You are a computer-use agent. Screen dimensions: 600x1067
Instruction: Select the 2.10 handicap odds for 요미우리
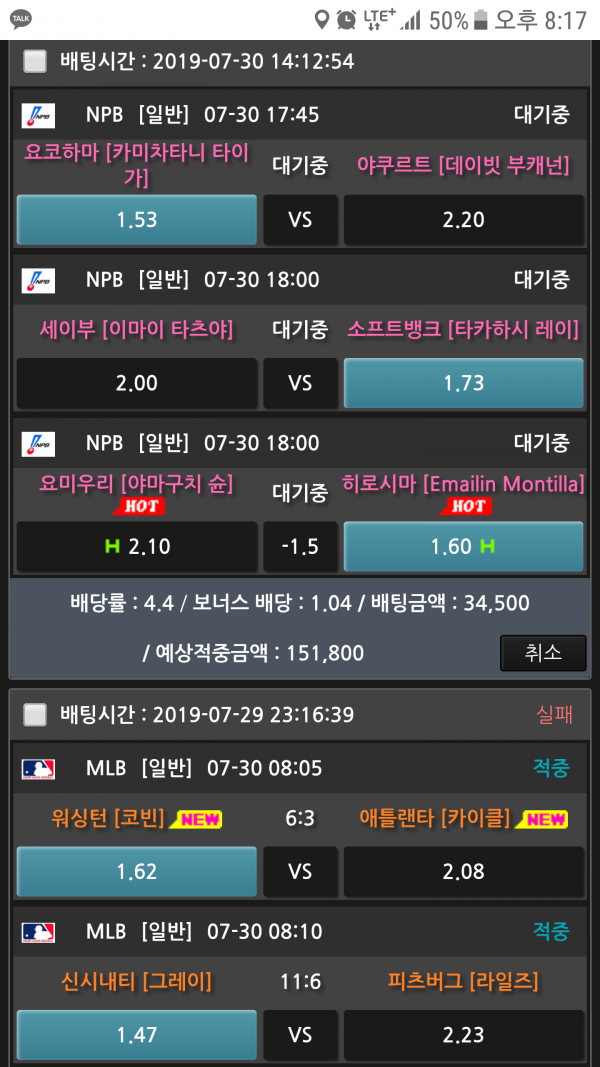(x=137, y=546)
